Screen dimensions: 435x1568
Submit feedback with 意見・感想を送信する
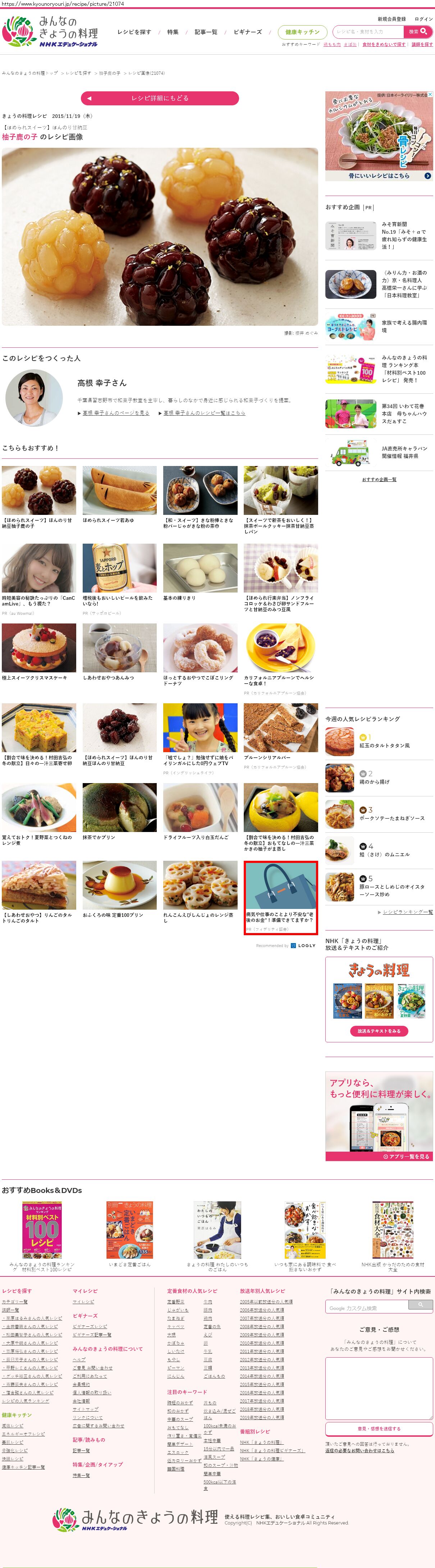pos(379,1428)
